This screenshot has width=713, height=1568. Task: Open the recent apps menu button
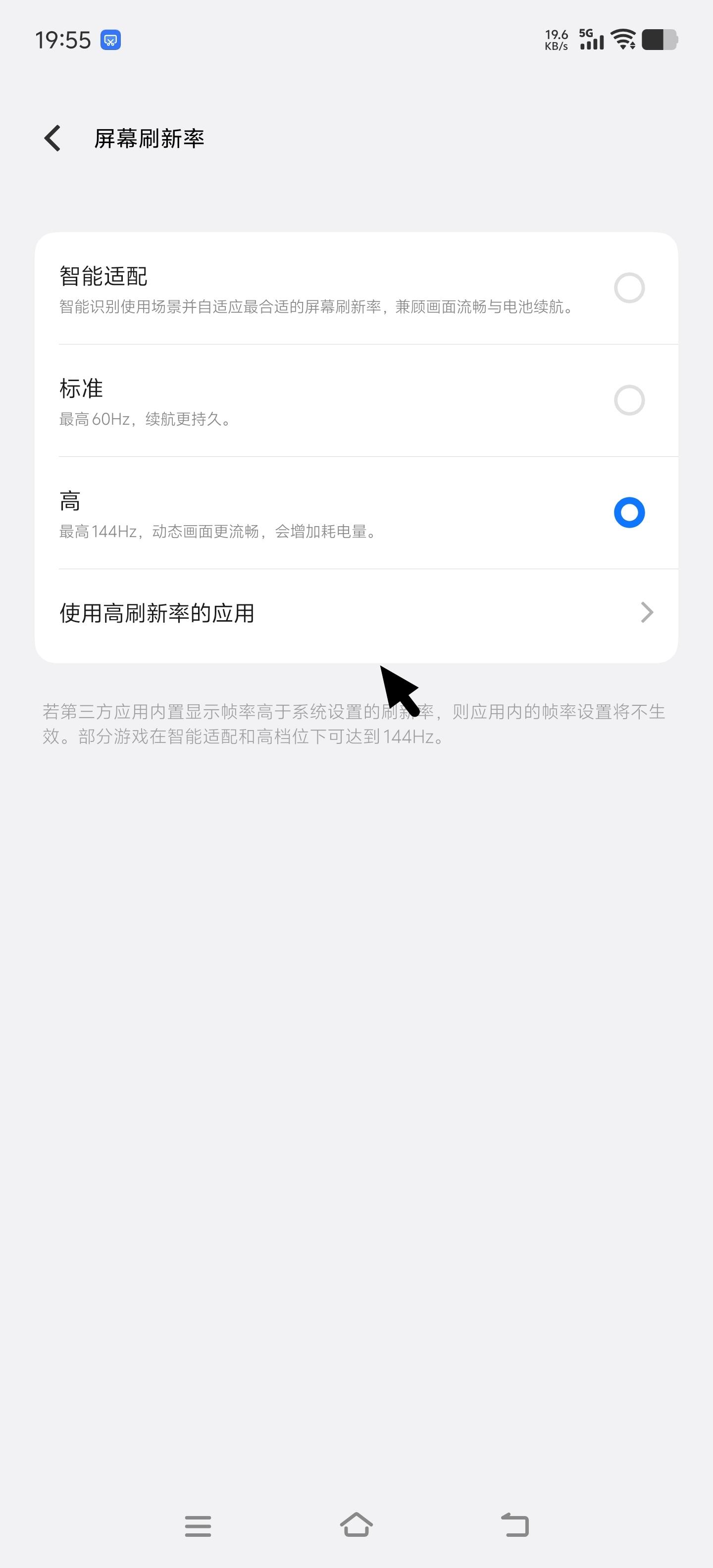click(198, 1526)
